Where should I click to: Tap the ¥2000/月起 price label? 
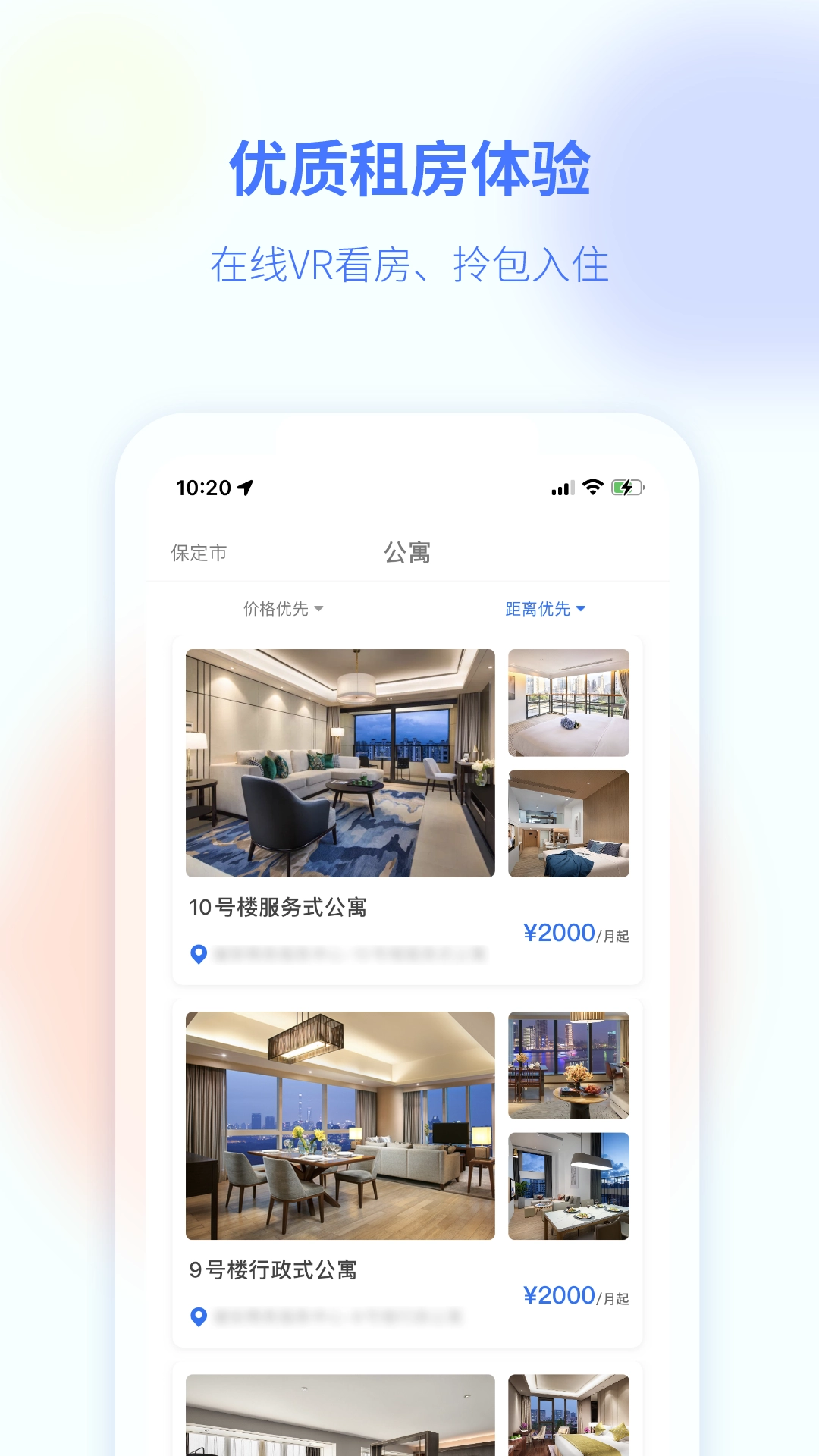[578, 932]
